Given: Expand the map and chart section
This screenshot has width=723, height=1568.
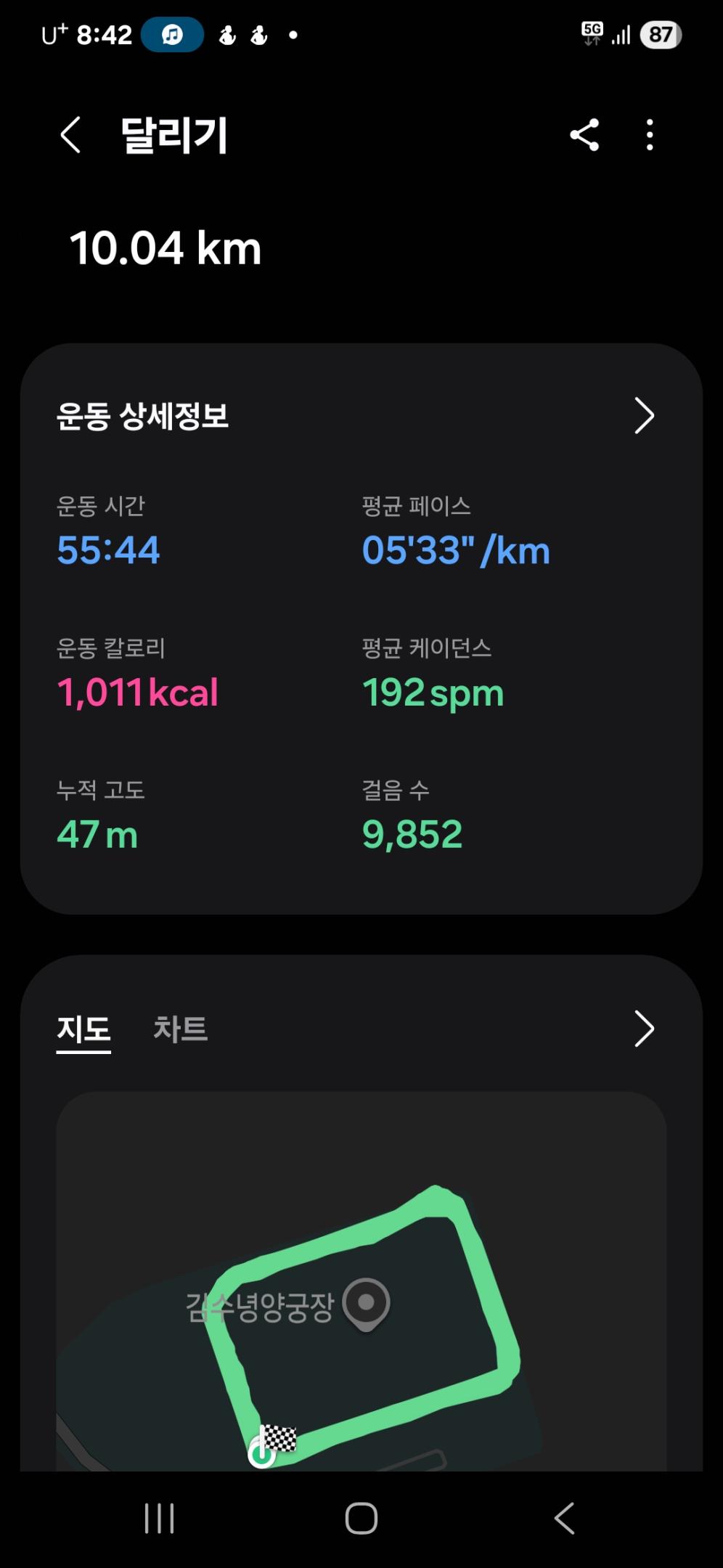Looking at the screenshot, I should point(644,1029).
